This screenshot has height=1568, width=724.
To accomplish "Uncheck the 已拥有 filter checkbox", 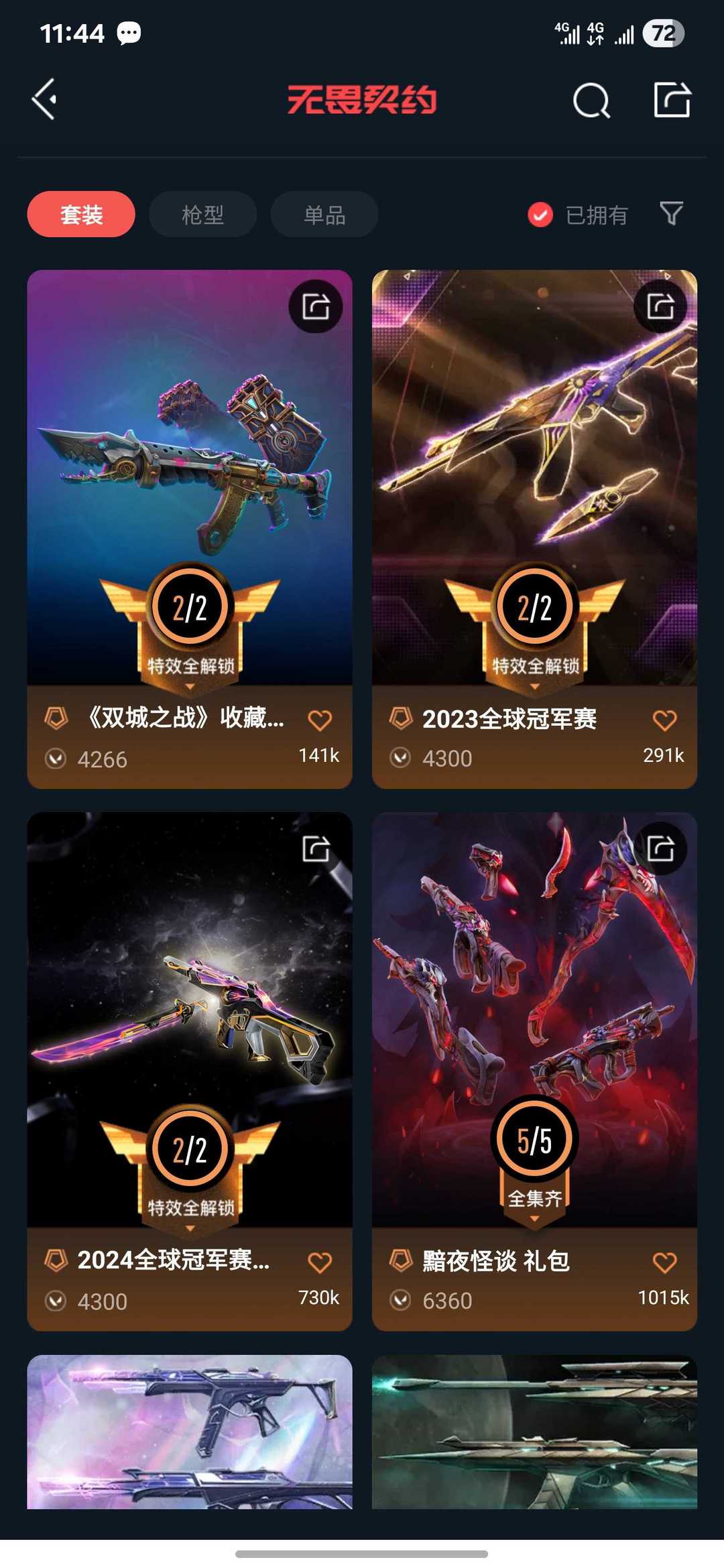I will (540, 215).
